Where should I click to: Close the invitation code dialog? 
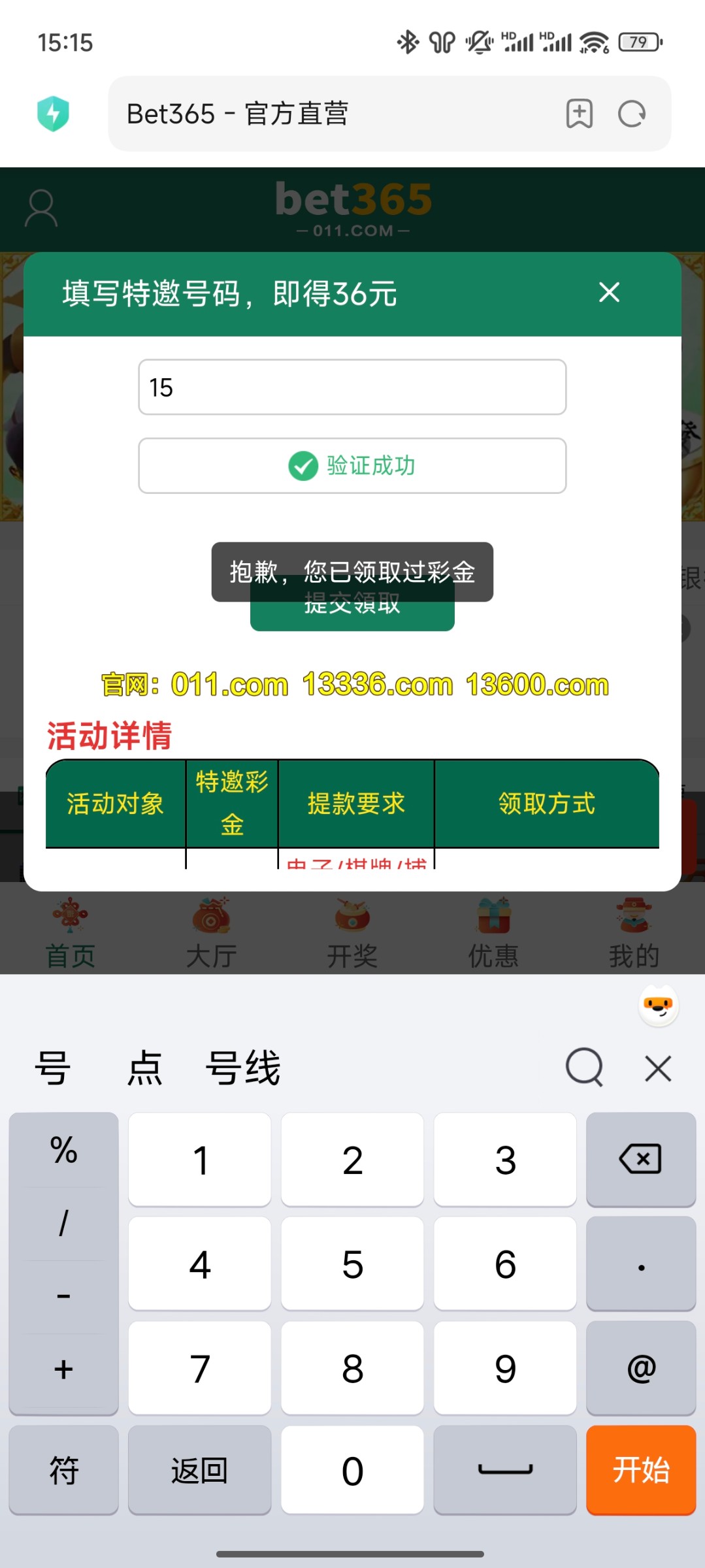click(x=609, y=292)
